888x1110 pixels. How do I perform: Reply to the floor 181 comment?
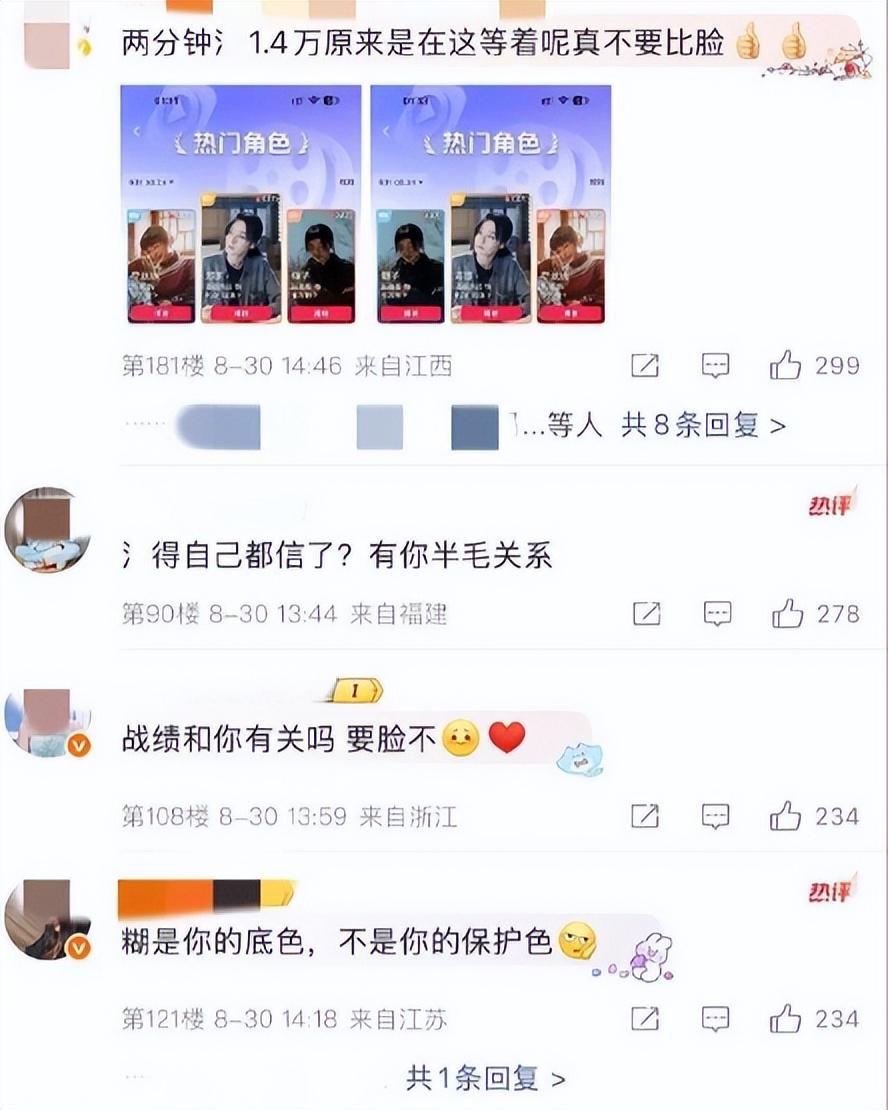pyautogui.click(x=715, y=367)
